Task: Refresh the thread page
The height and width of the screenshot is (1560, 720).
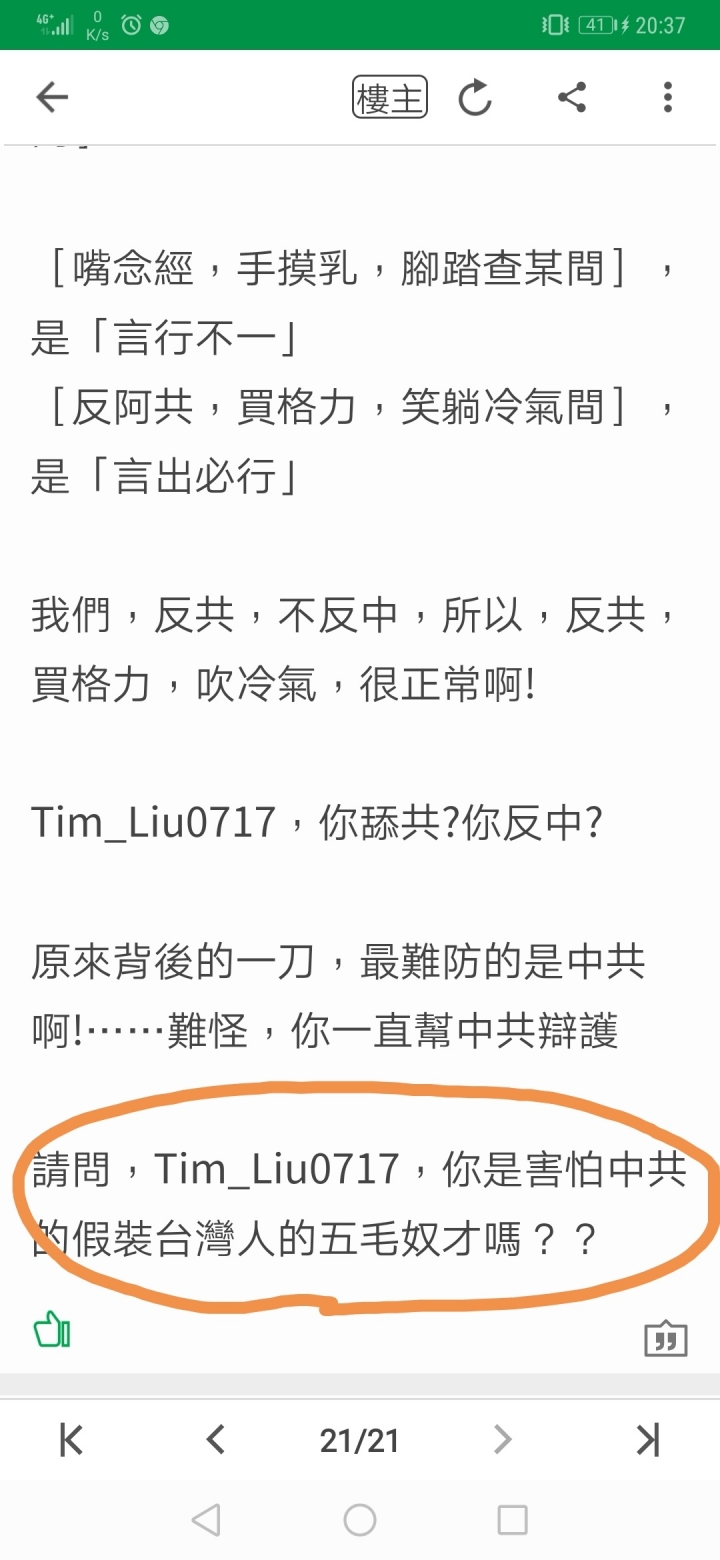Action: coord(475,97)
